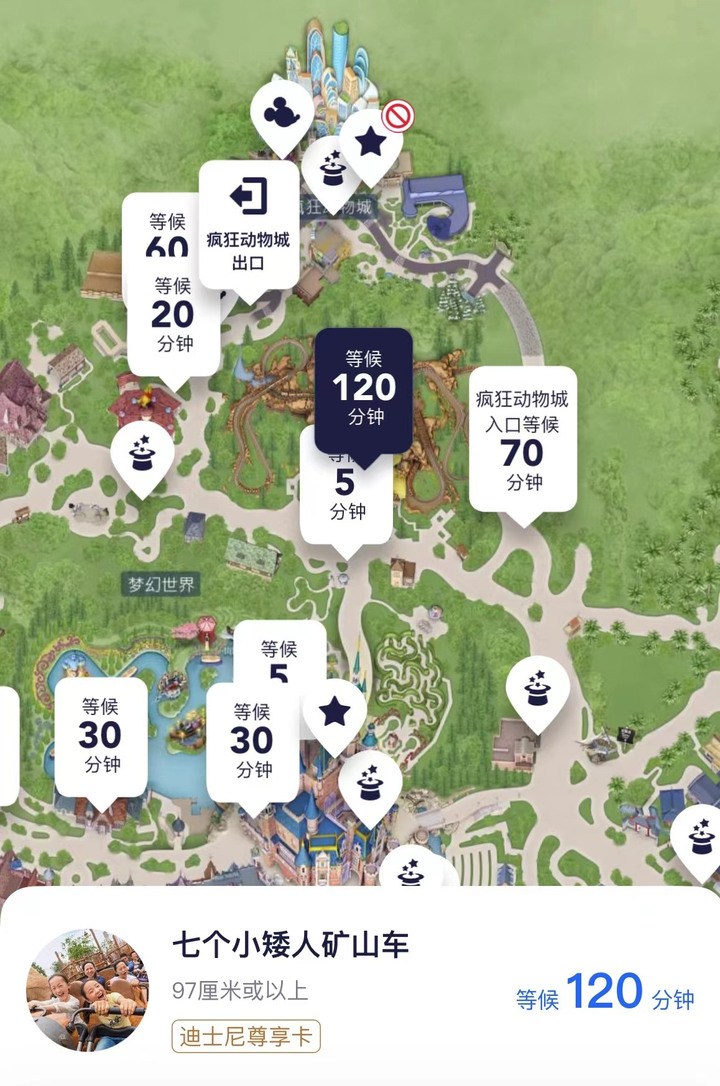Open the 疯狂动物城出口 marker
The height and width of the screenshot is (1086, 720).
(x=248, y=225)
